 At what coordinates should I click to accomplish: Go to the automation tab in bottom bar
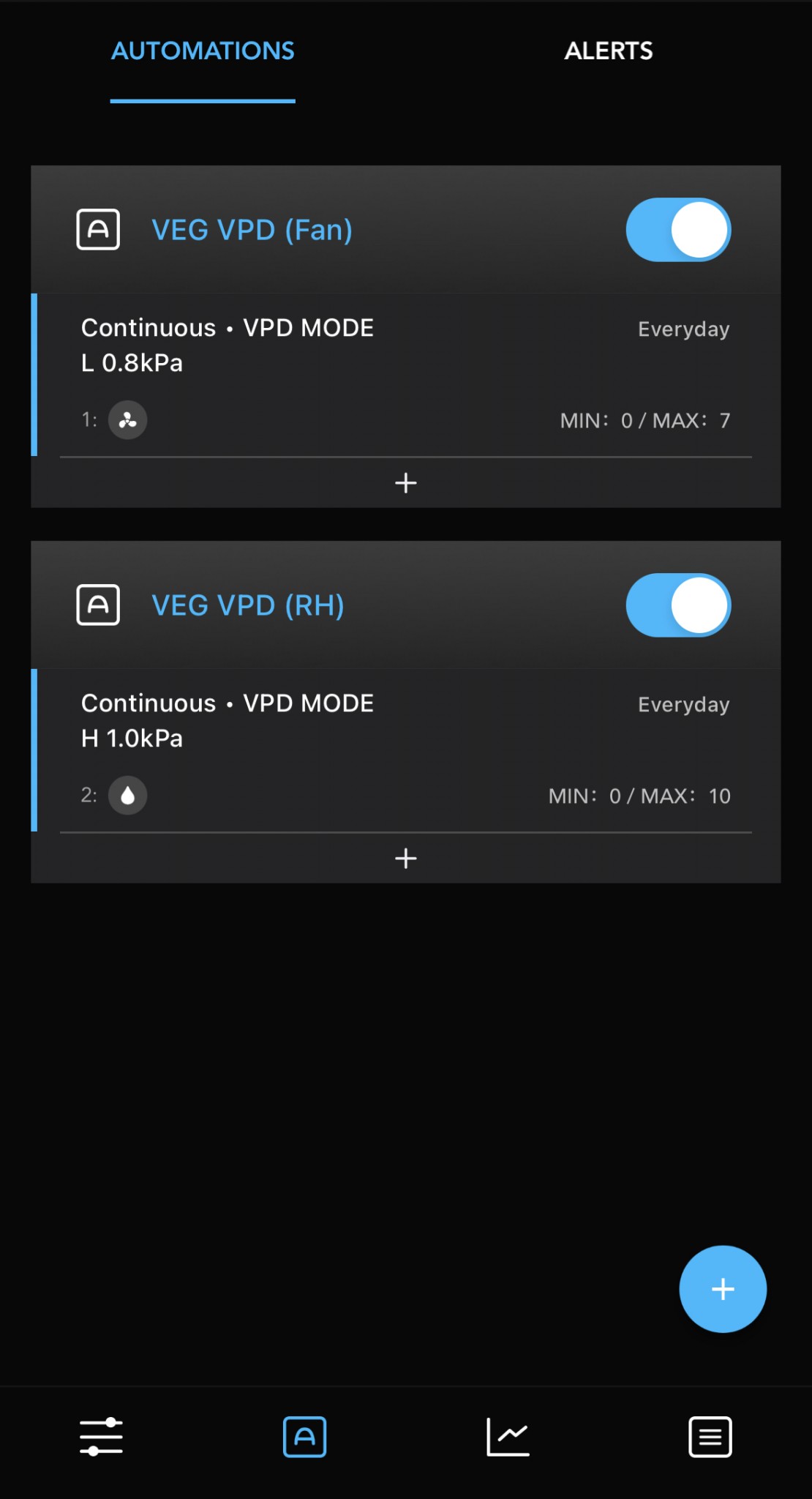click(304, 1437)
